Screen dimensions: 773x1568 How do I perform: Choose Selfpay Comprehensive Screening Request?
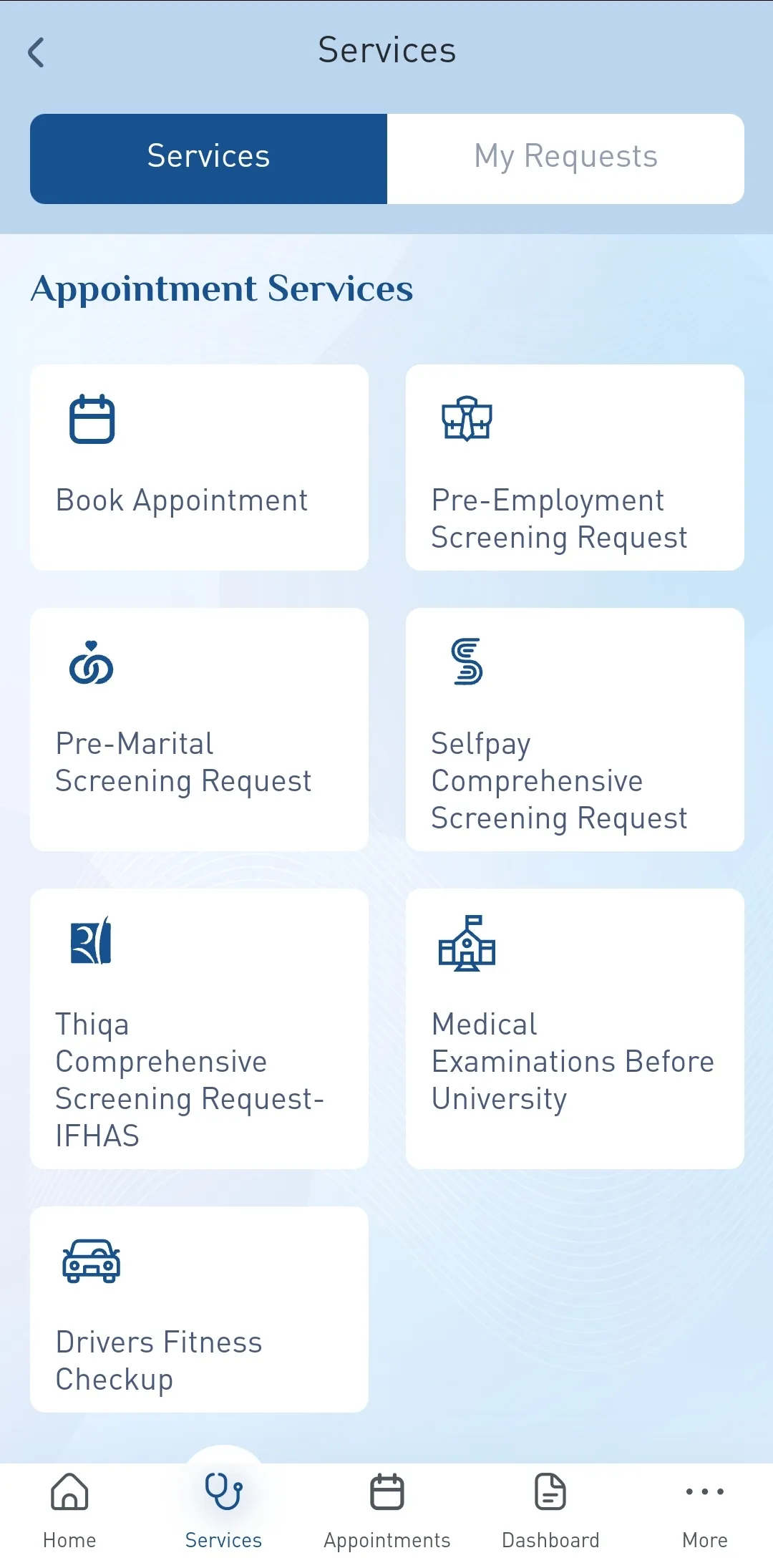[x=575, y=729]
